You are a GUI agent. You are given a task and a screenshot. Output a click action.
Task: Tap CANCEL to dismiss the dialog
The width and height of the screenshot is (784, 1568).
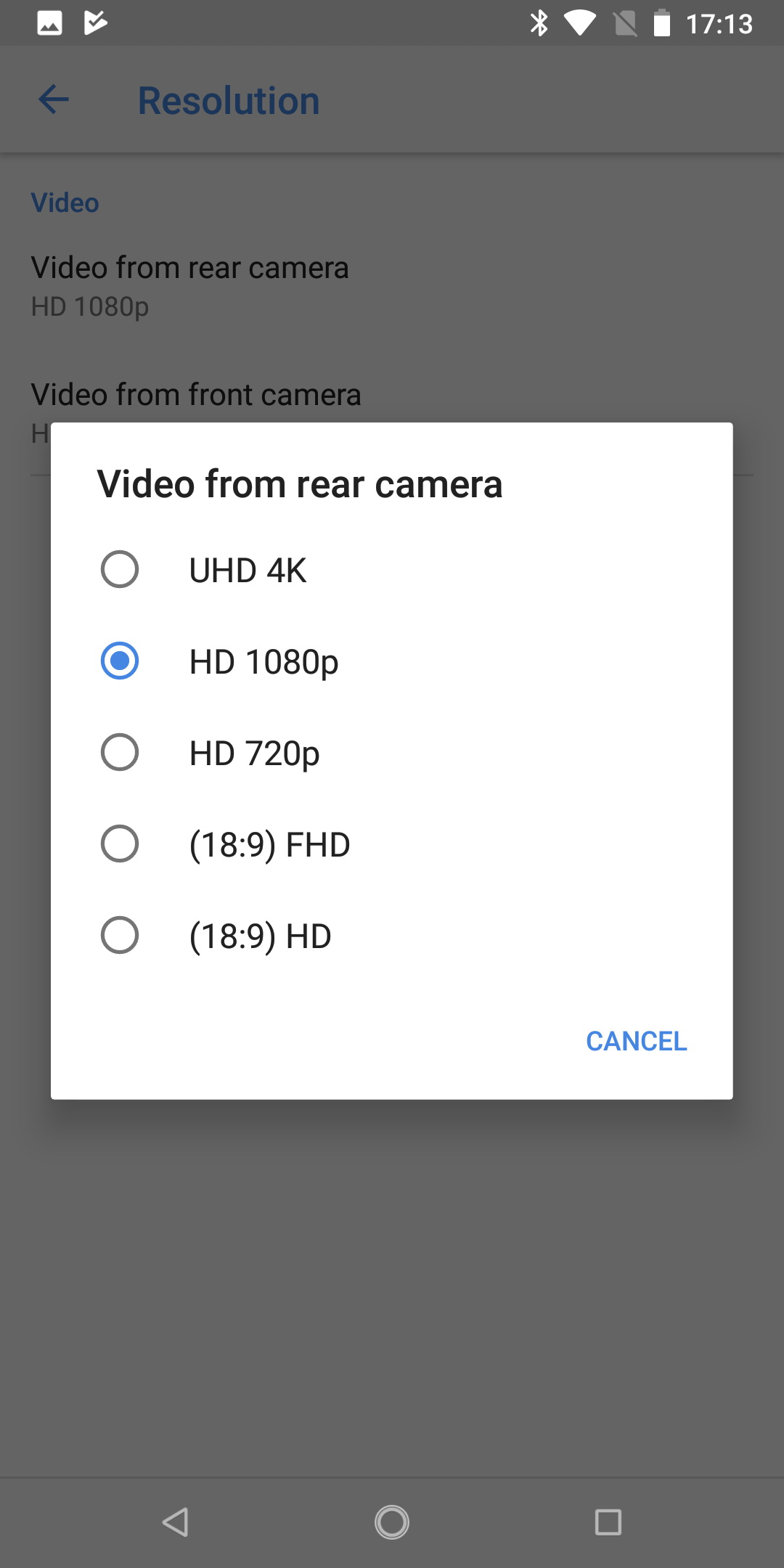pos(636,1041)
